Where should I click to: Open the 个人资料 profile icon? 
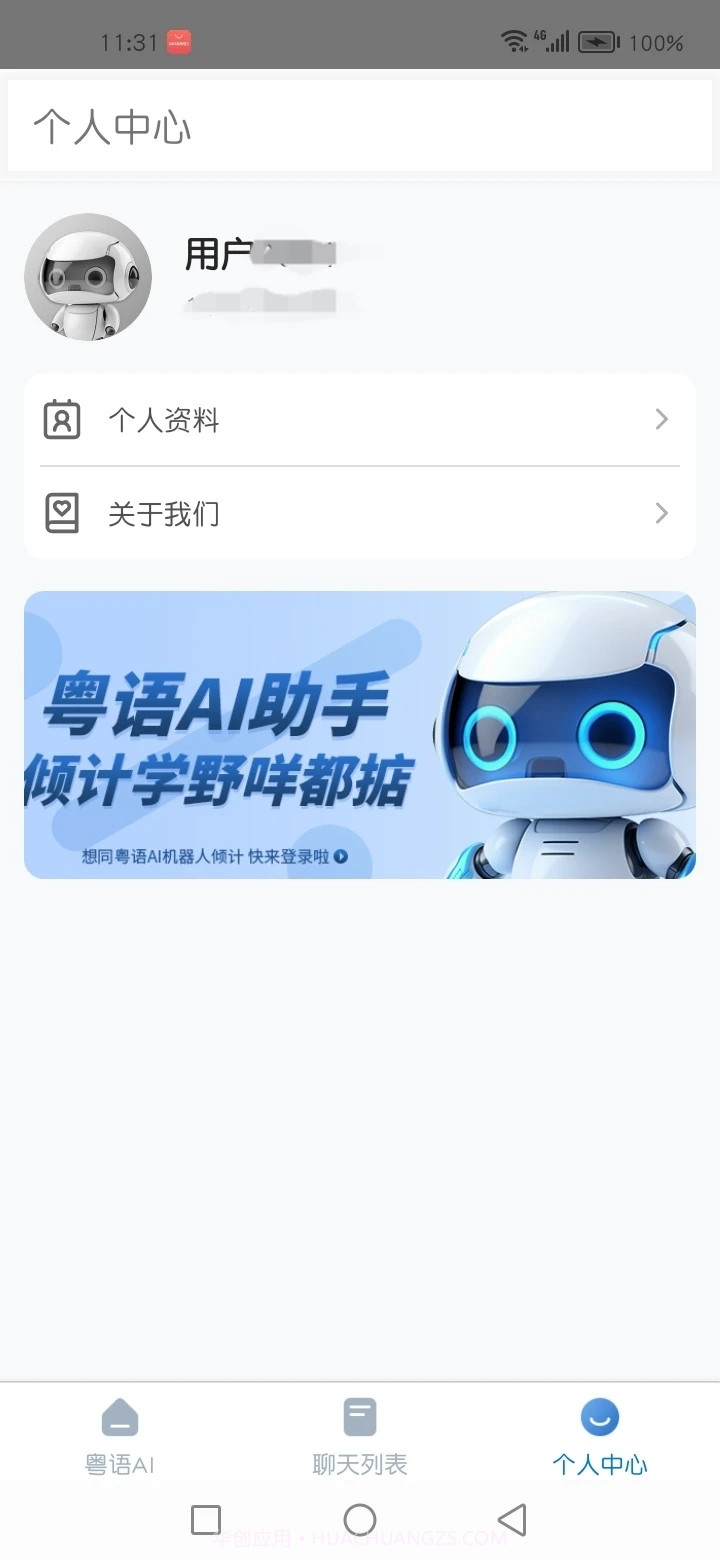61,419
